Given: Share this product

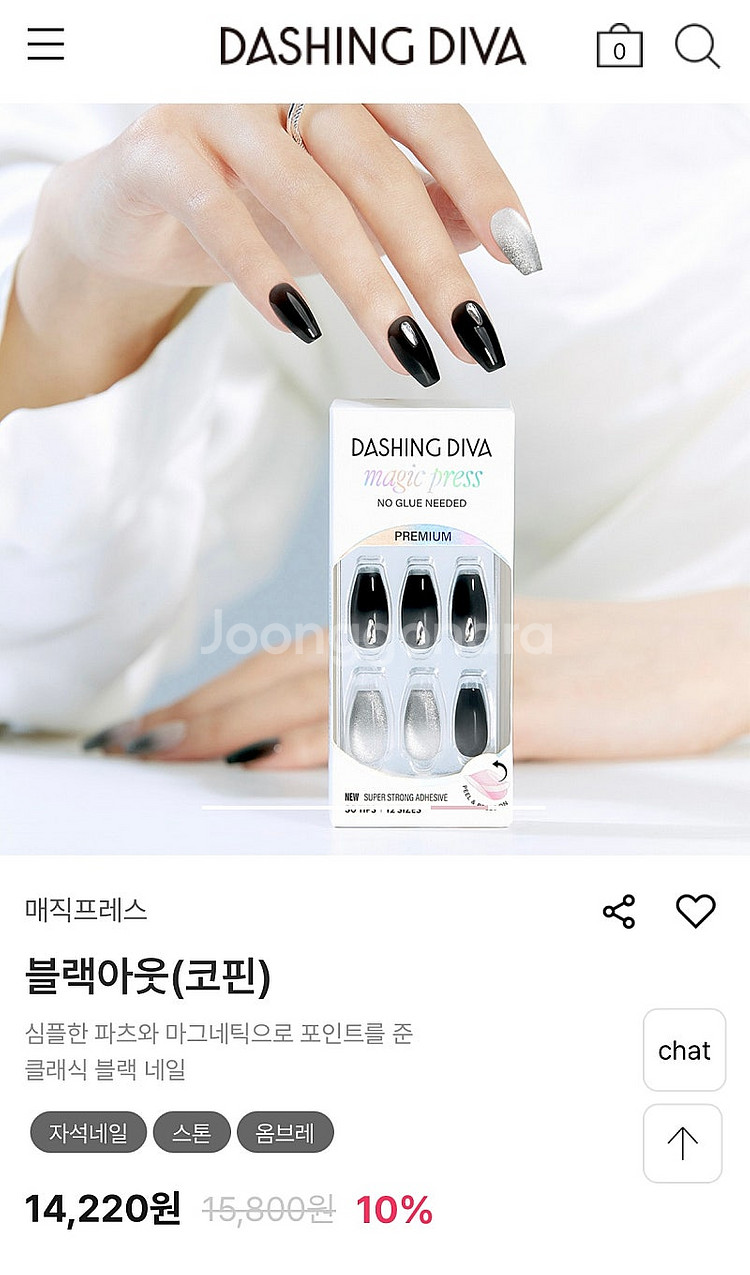Looking at the screenshot, I should pos(619,911).
